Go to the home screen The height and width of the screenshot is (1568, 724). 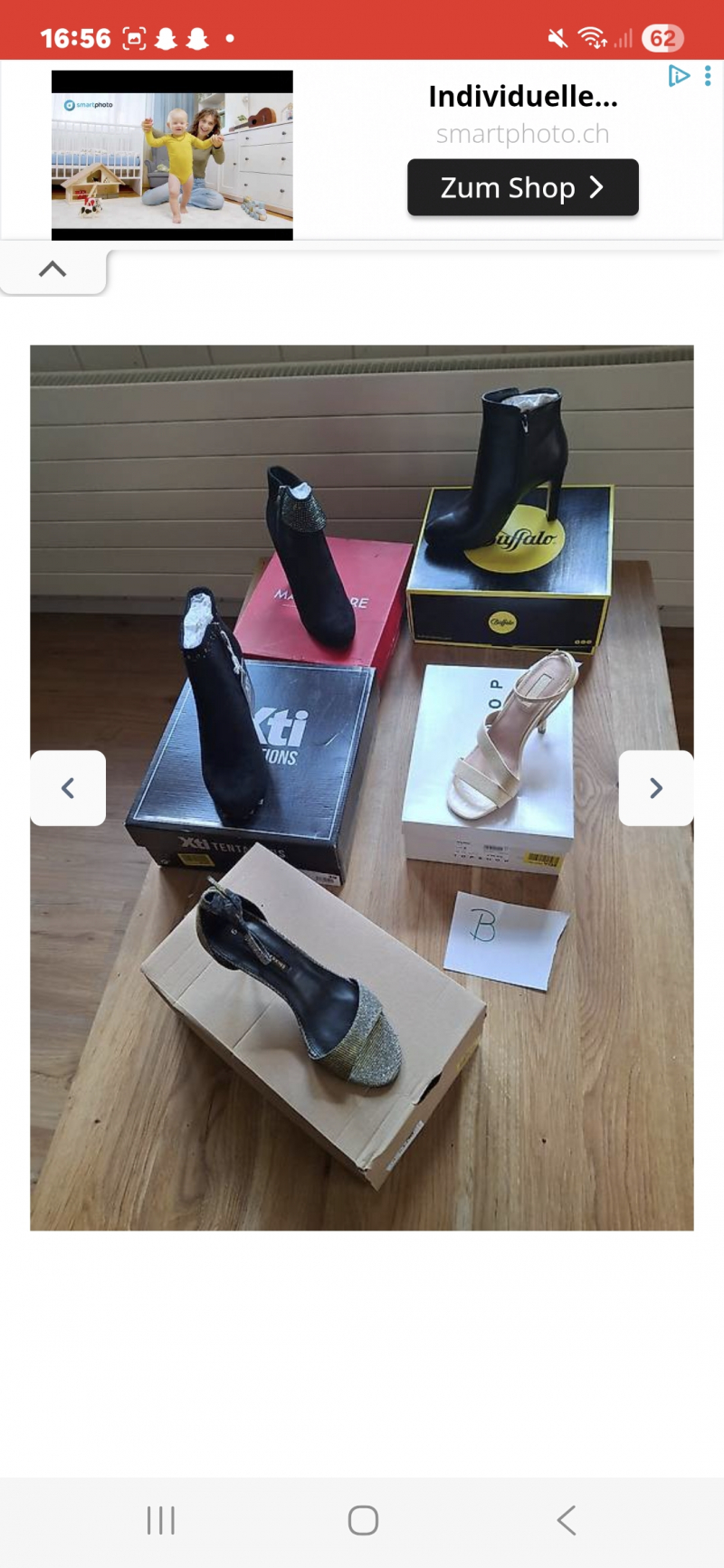click(x=363, y=1520)
